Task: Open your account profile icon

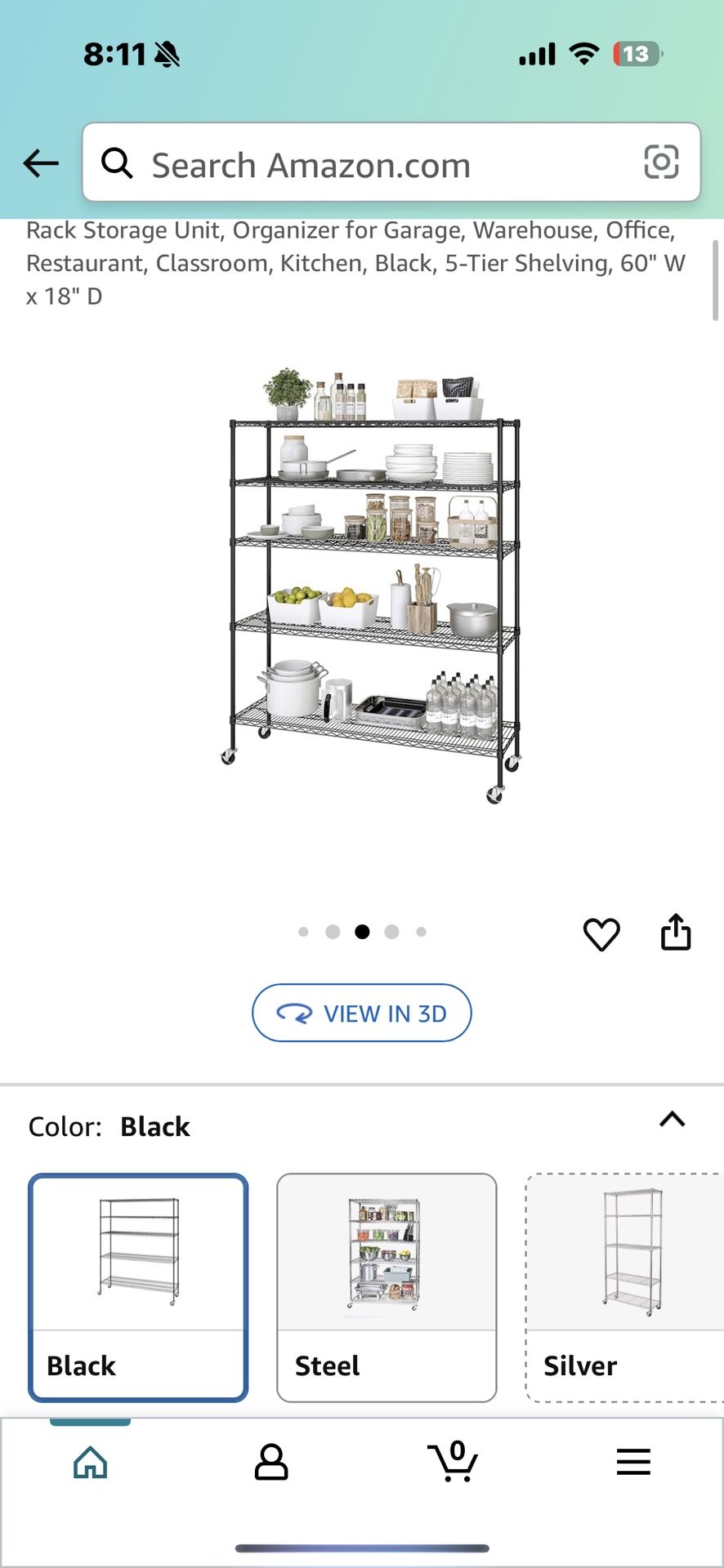Action: 271,1462
